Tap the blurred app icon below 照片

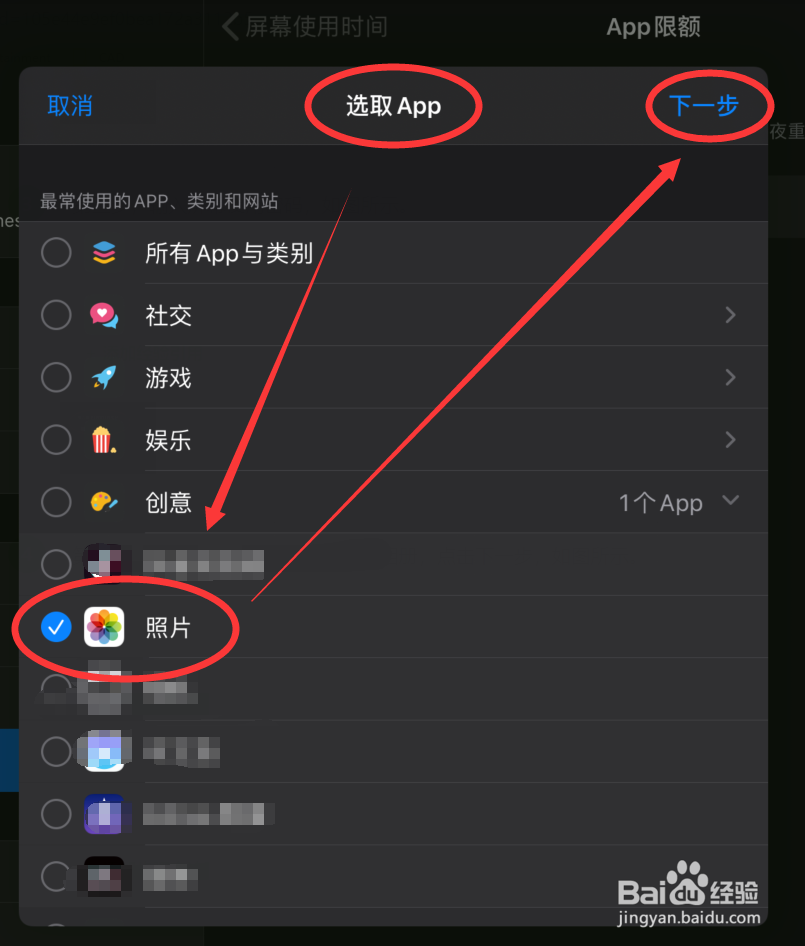[x=105, y=690]
